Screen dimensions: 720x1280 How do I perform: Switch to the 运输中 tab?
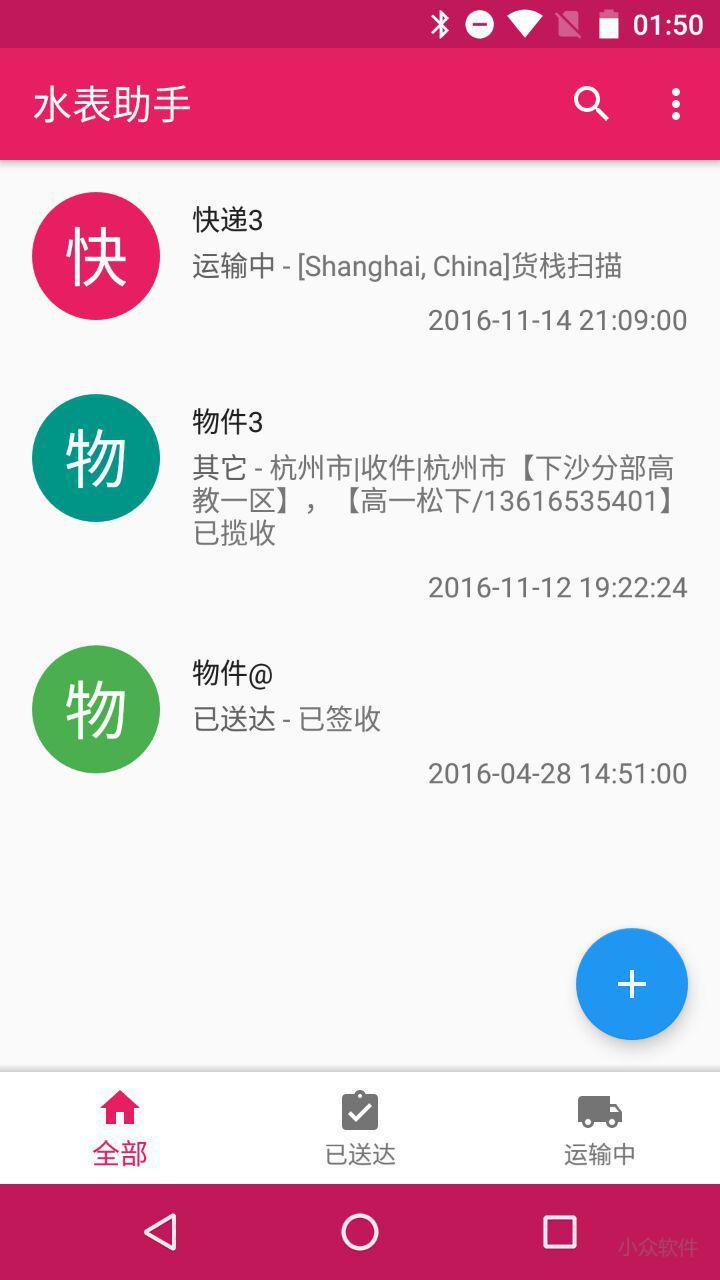tap(599, 1128)
